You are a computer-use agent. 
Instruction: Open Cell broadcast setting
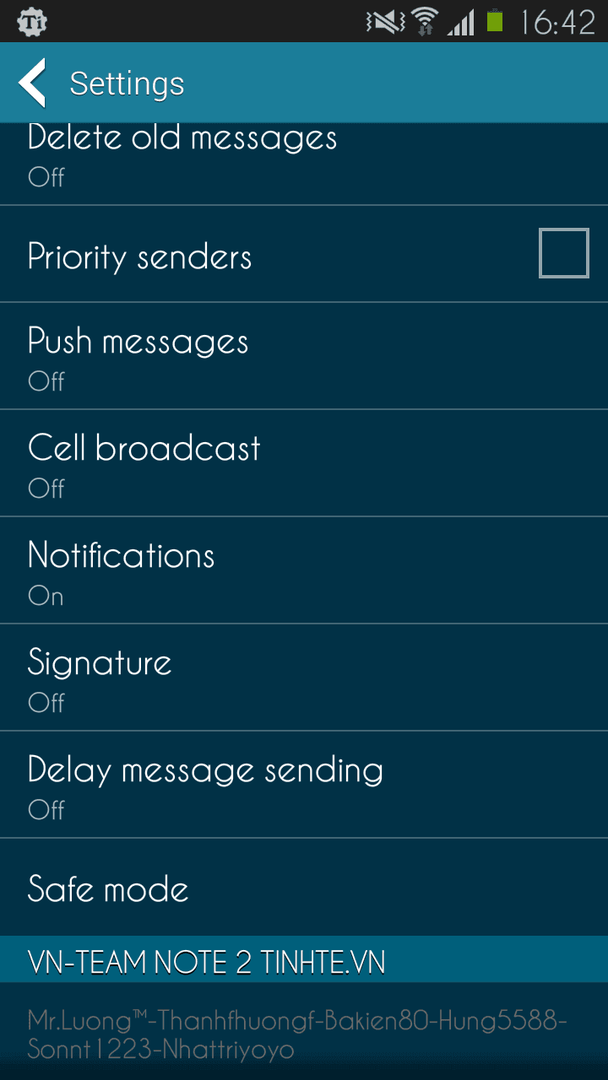pos(304,463)
